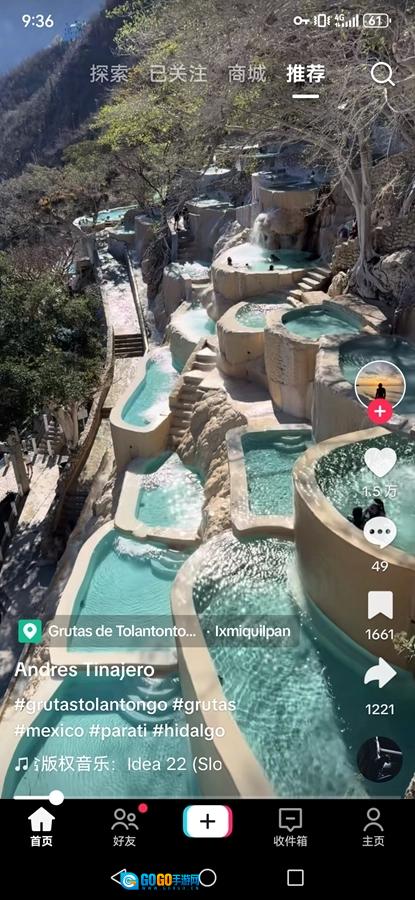The height and width of the screenshot is (900, 415).
Task: Open the 收件箱 inbox tab
Action: (290, 827)
